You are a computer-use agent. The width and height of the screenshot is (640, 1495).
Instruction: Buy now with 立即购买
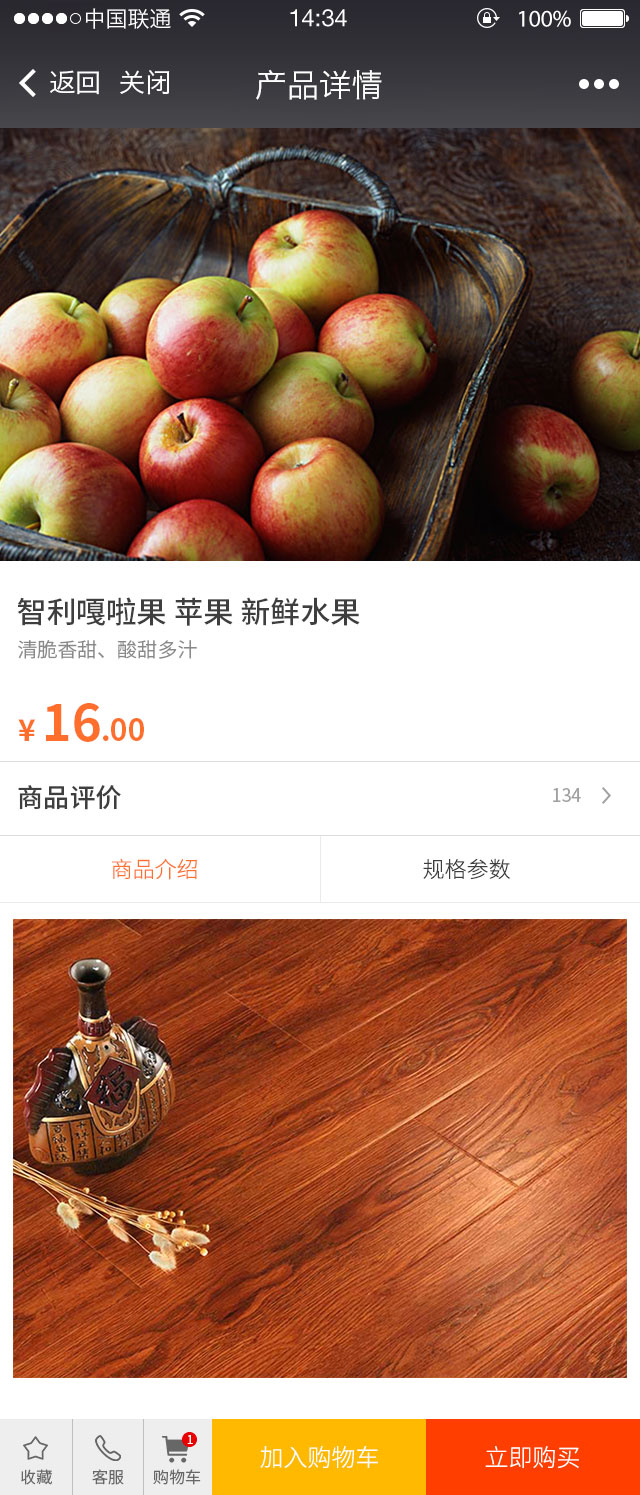tap(532, 1457)
